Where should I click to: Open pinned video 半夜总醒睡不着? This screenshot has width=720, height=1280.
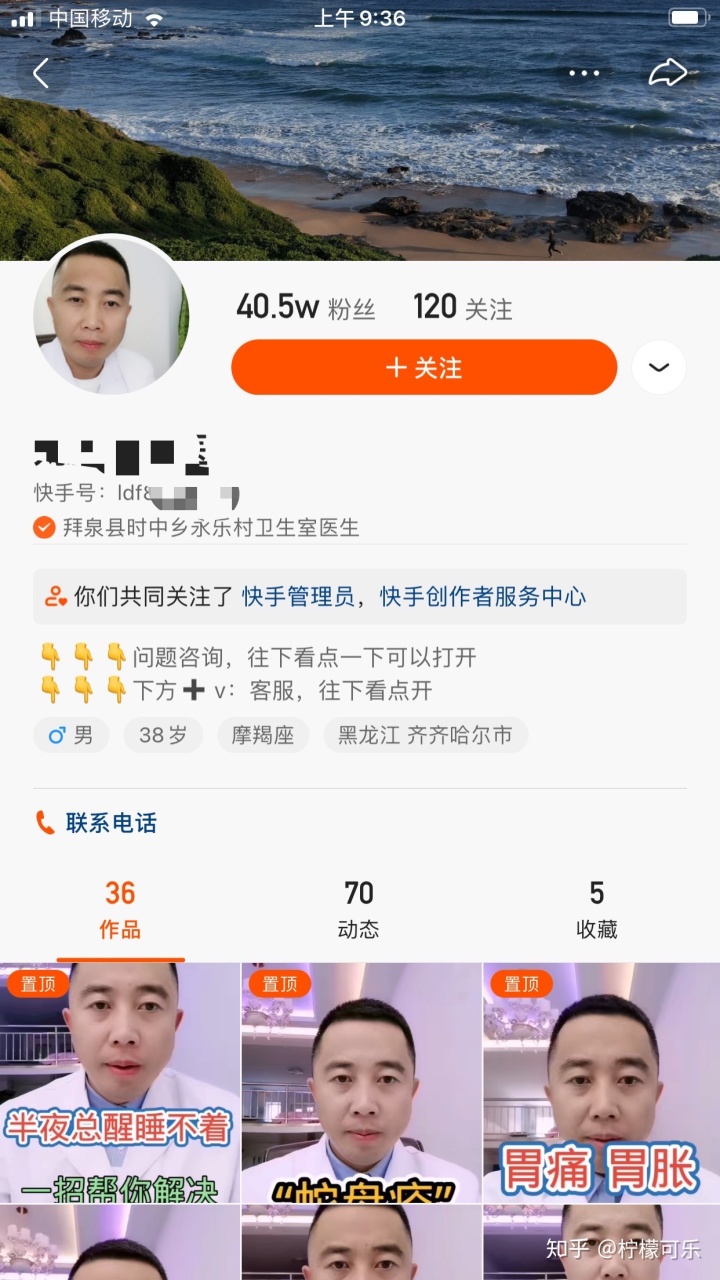[x=120, y=1082]
